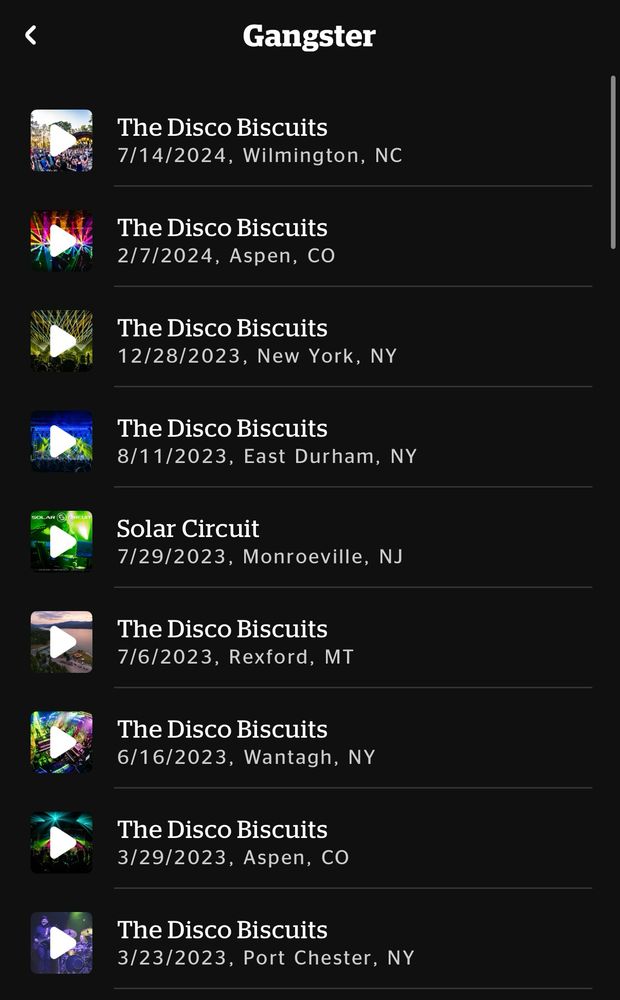Open the 2/7/2024 Aspen, CO show

point(226,241)
